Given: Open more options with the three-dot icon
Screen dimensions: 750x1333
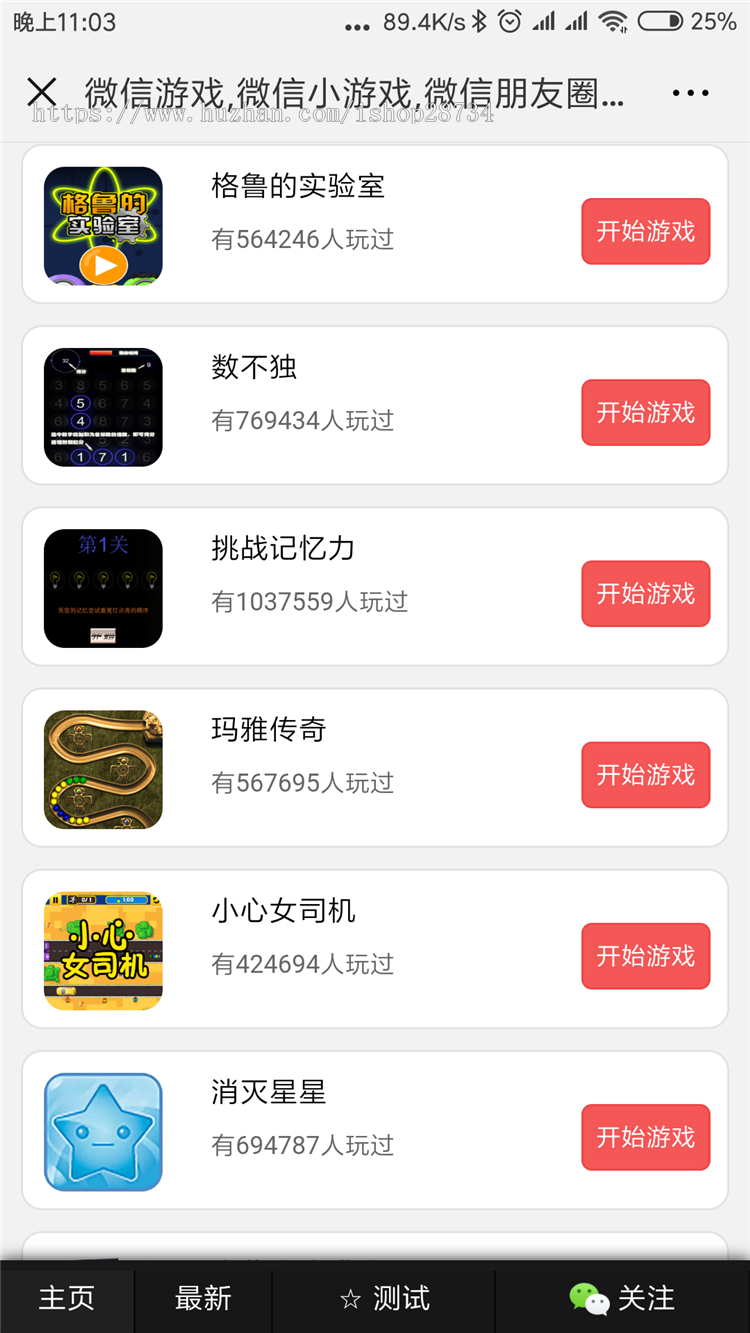Looking at the screenshot, I should click(691, 92).
